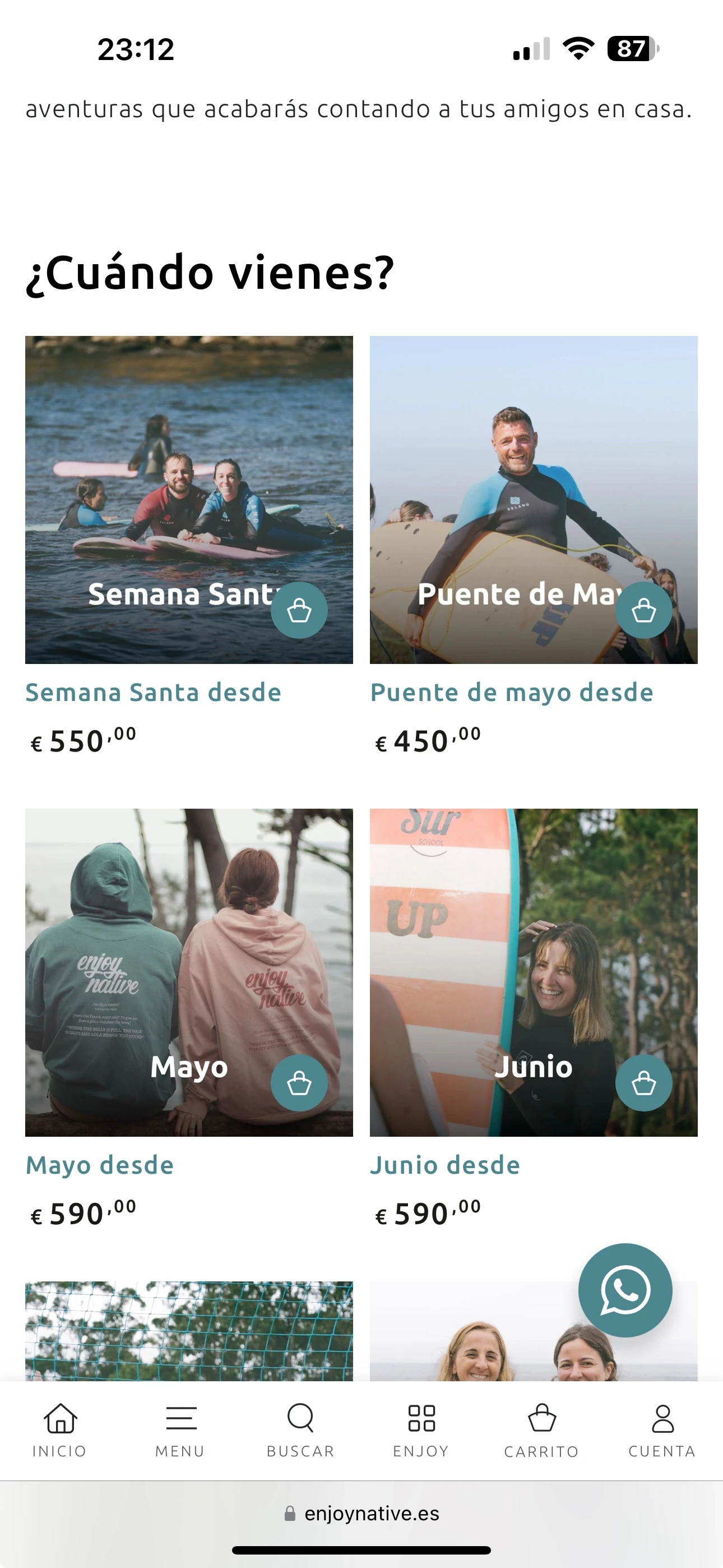Open the Menu tab
723x1568 pixels.
tap(180, 1431)
